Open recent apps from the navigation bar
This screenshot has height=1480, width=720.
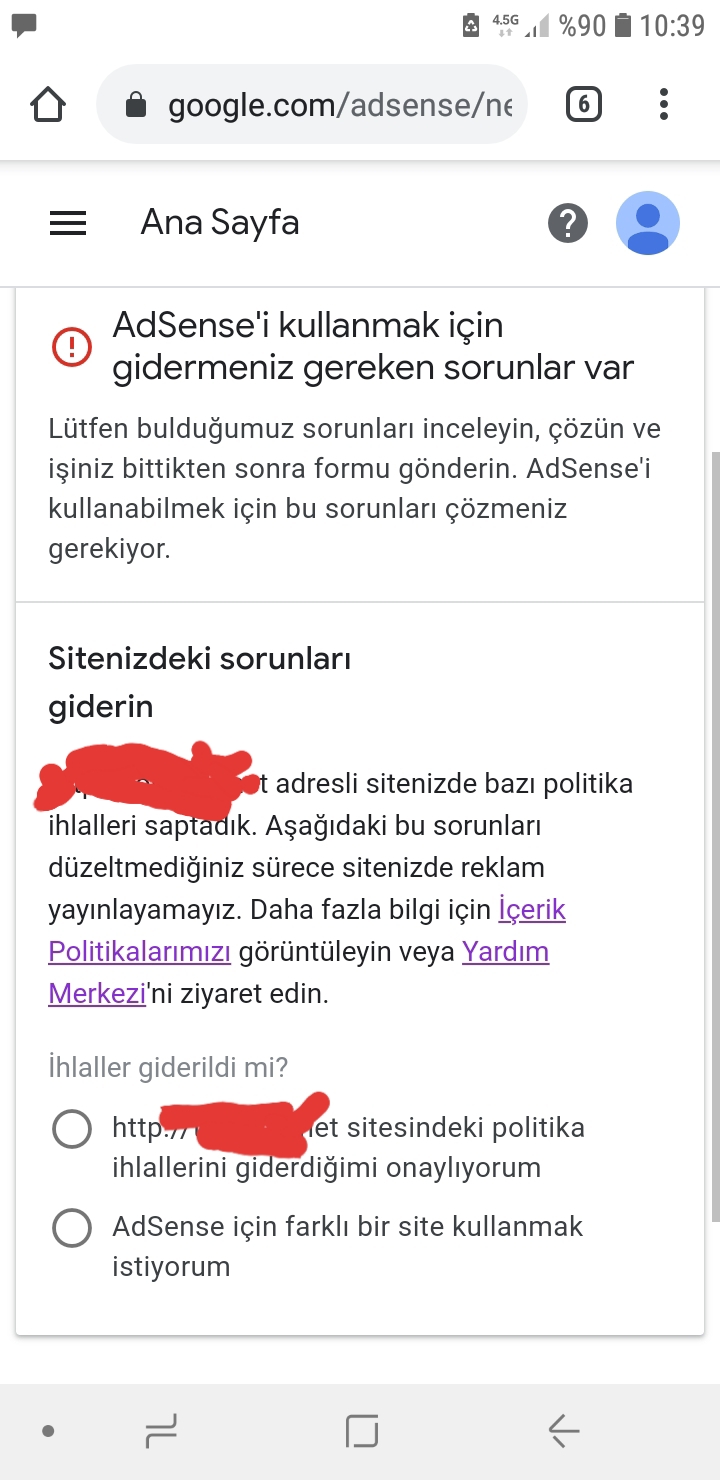click(162, 1432)
